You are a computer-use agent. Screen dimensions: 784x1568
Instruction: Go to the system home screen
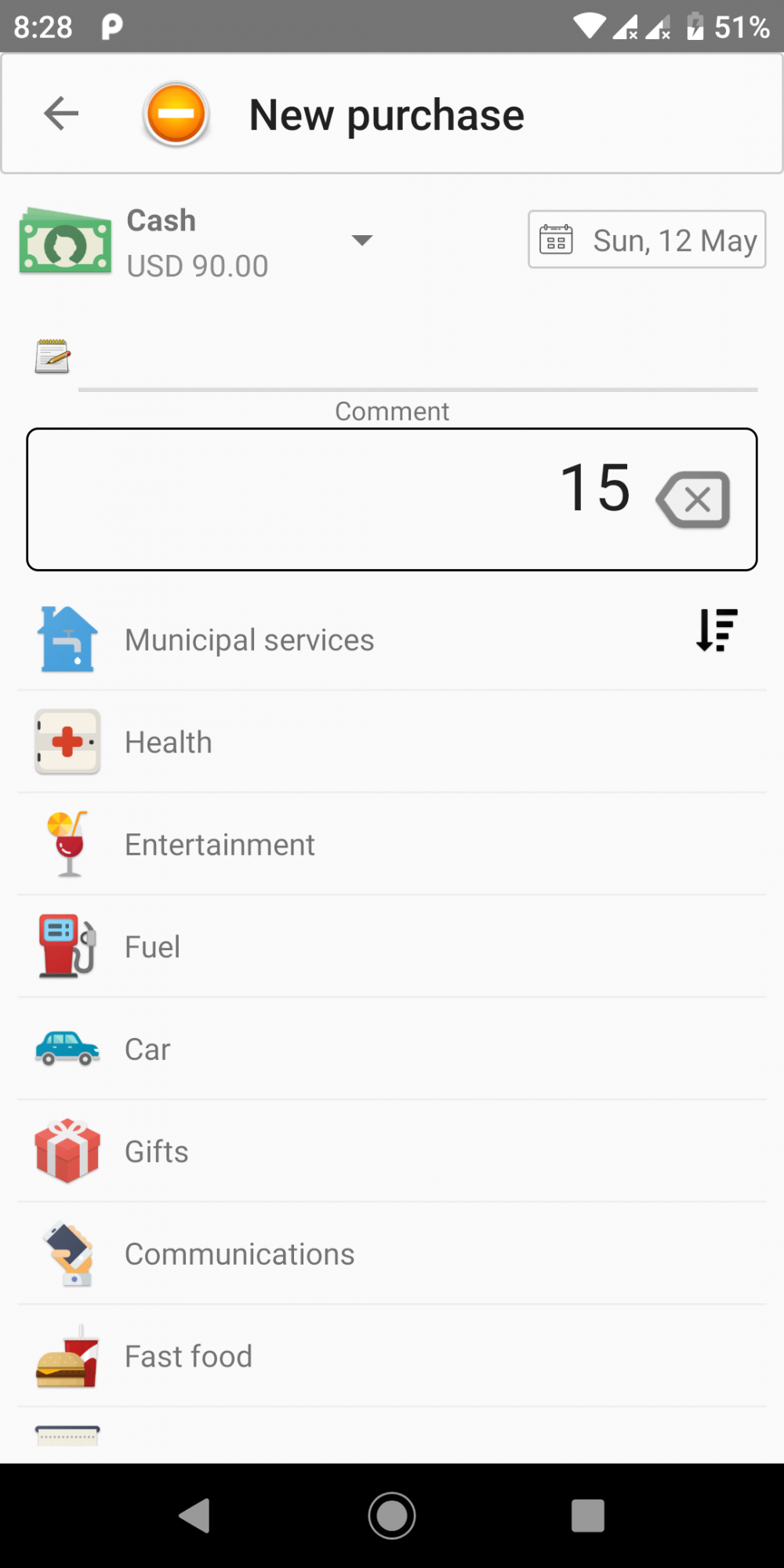pos(392,1515)
